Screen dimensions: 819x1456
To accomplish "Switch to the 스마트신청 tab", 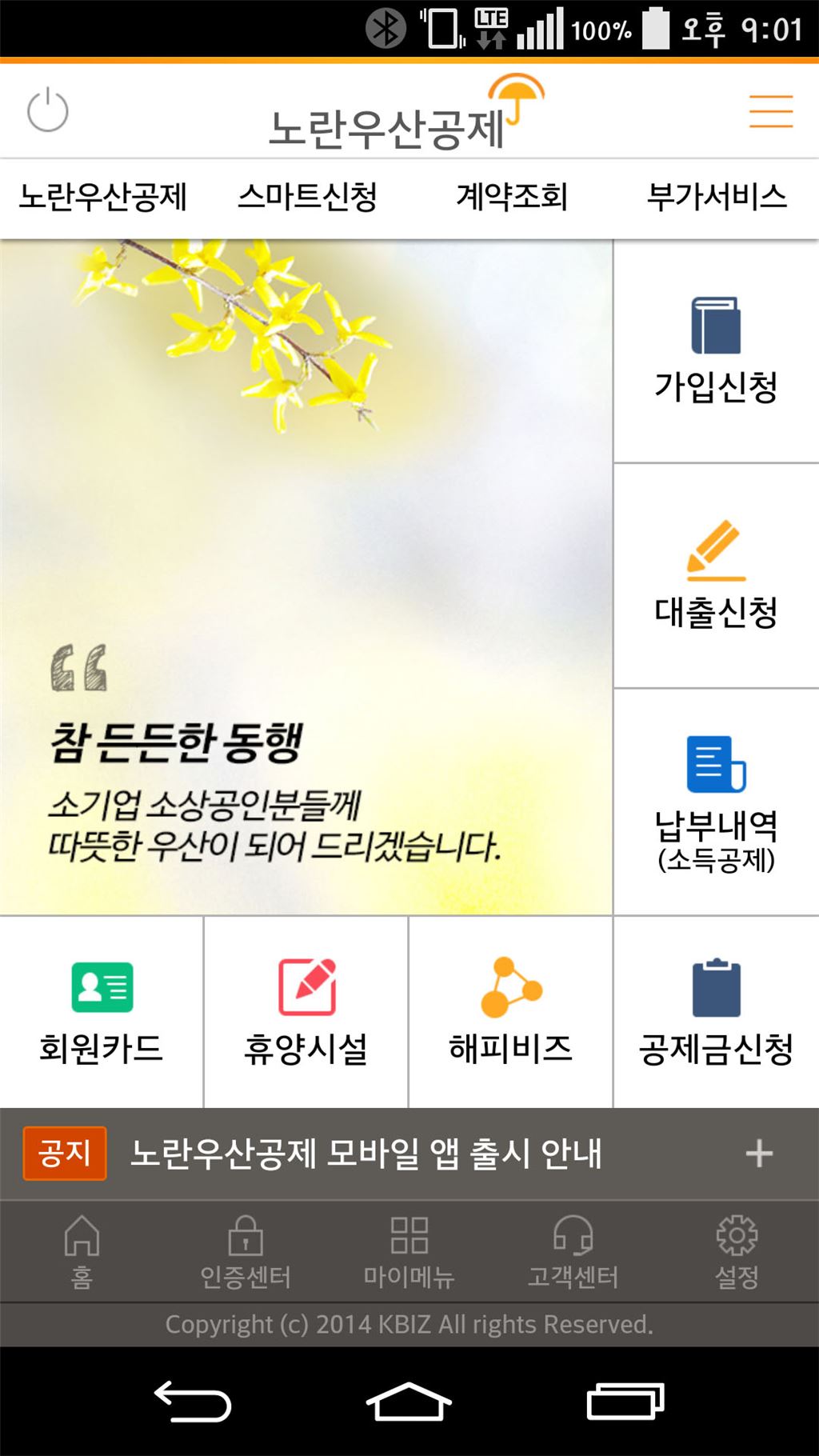I will (310, 194).
